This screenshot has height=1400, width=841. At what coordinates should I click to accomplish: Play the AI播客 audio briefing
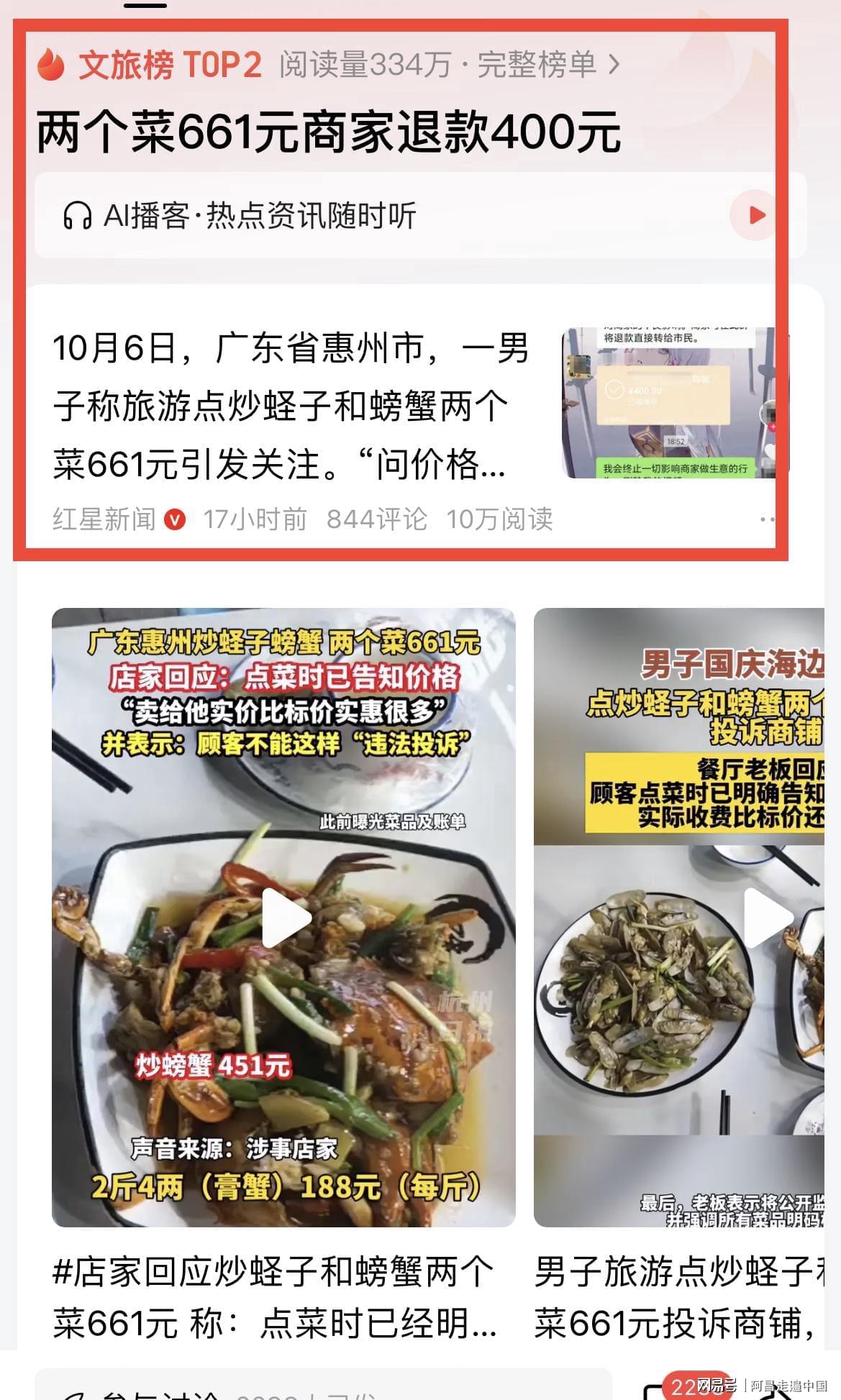click(755, 215)
